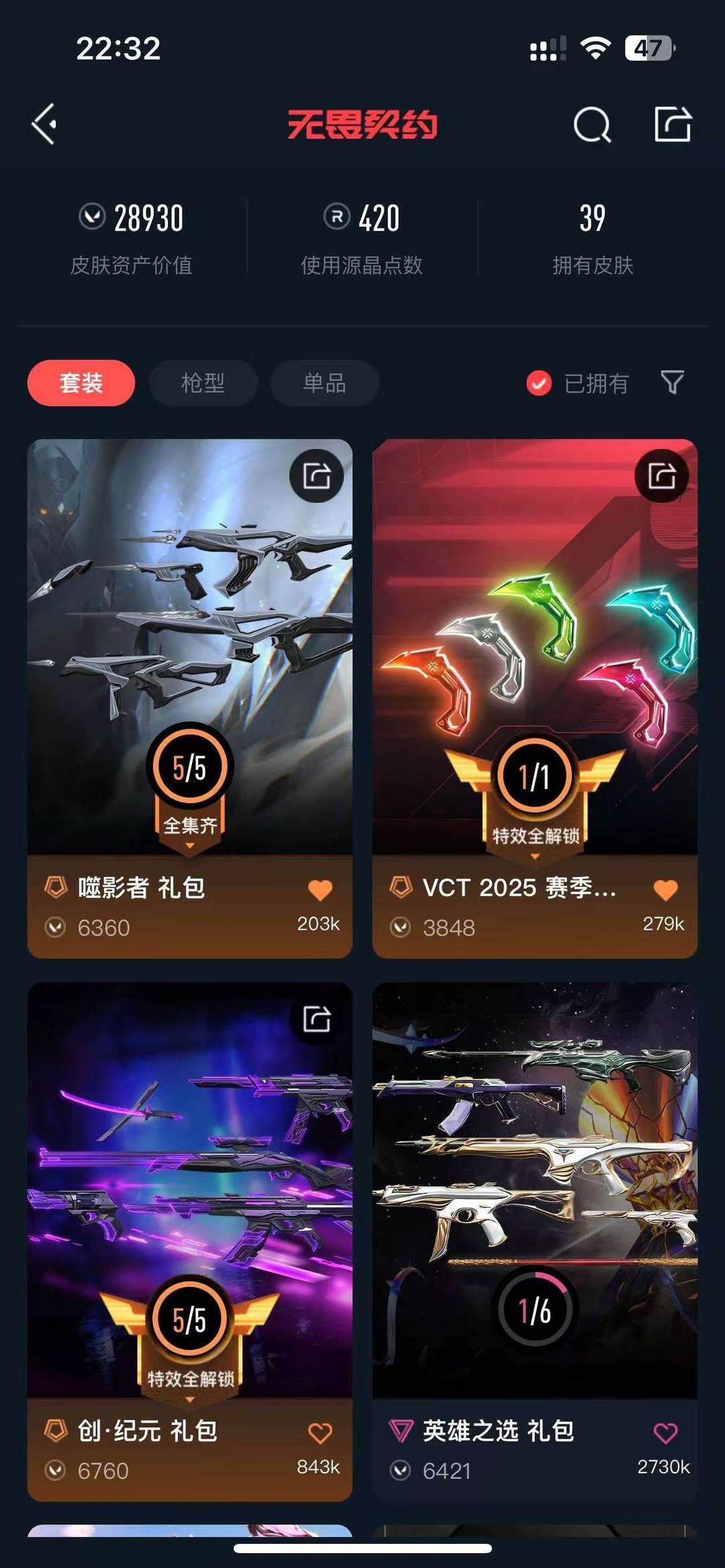This screenshot has width=725, height=1568.
Task: Switch to the 单品 tab
Action: (x=325, y=383)
